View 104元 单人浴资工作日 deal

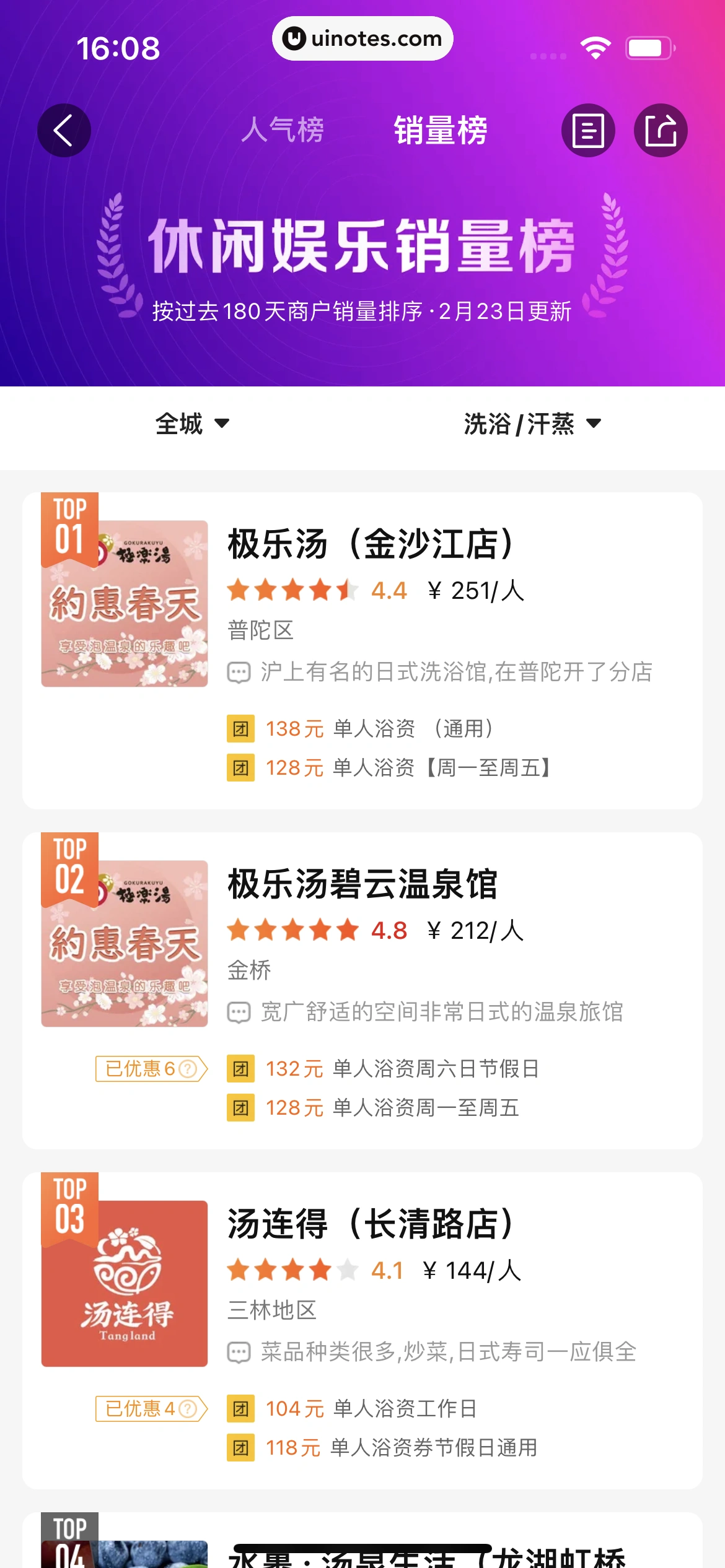coord(371,1409)
